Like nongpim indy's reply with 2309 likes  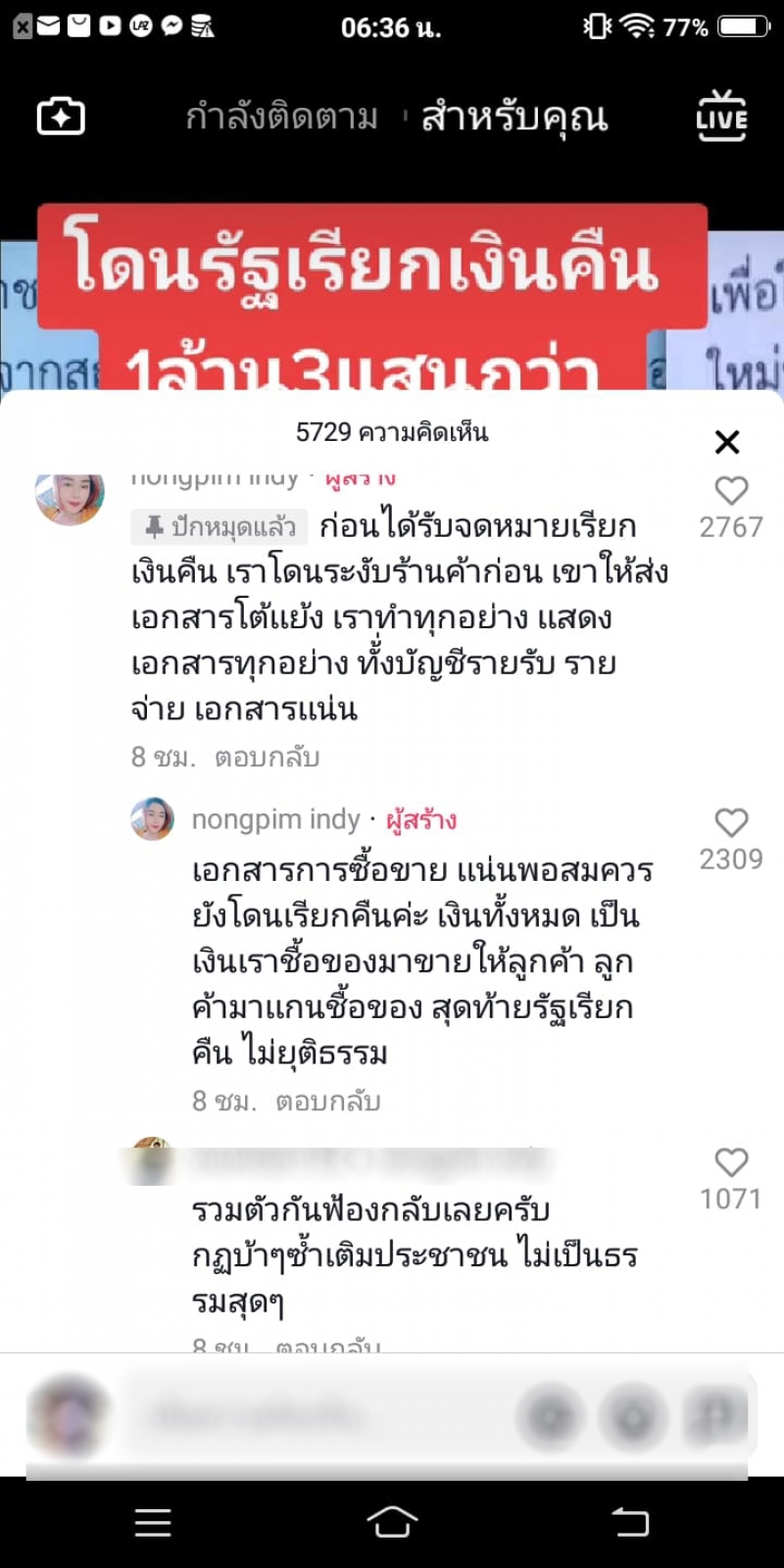731,823
